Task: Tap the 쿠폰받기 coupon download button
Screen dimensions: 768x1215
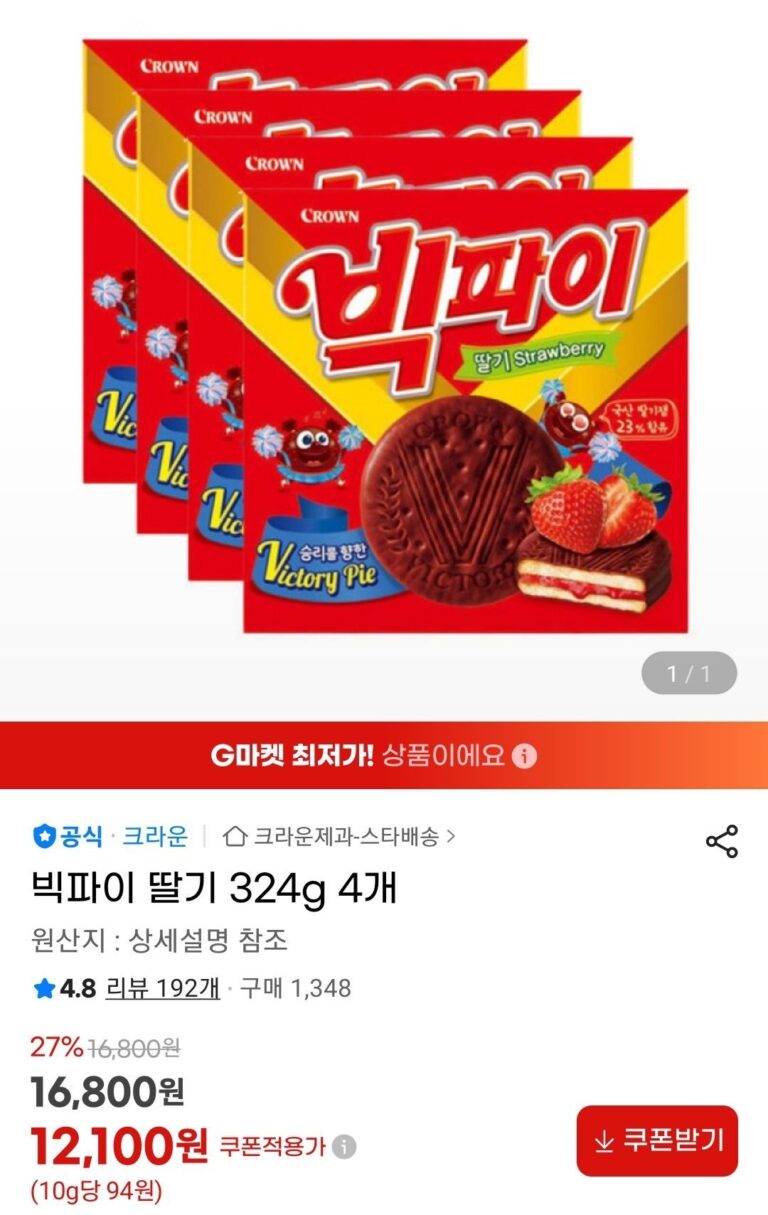Action: tap(657, 1141)
